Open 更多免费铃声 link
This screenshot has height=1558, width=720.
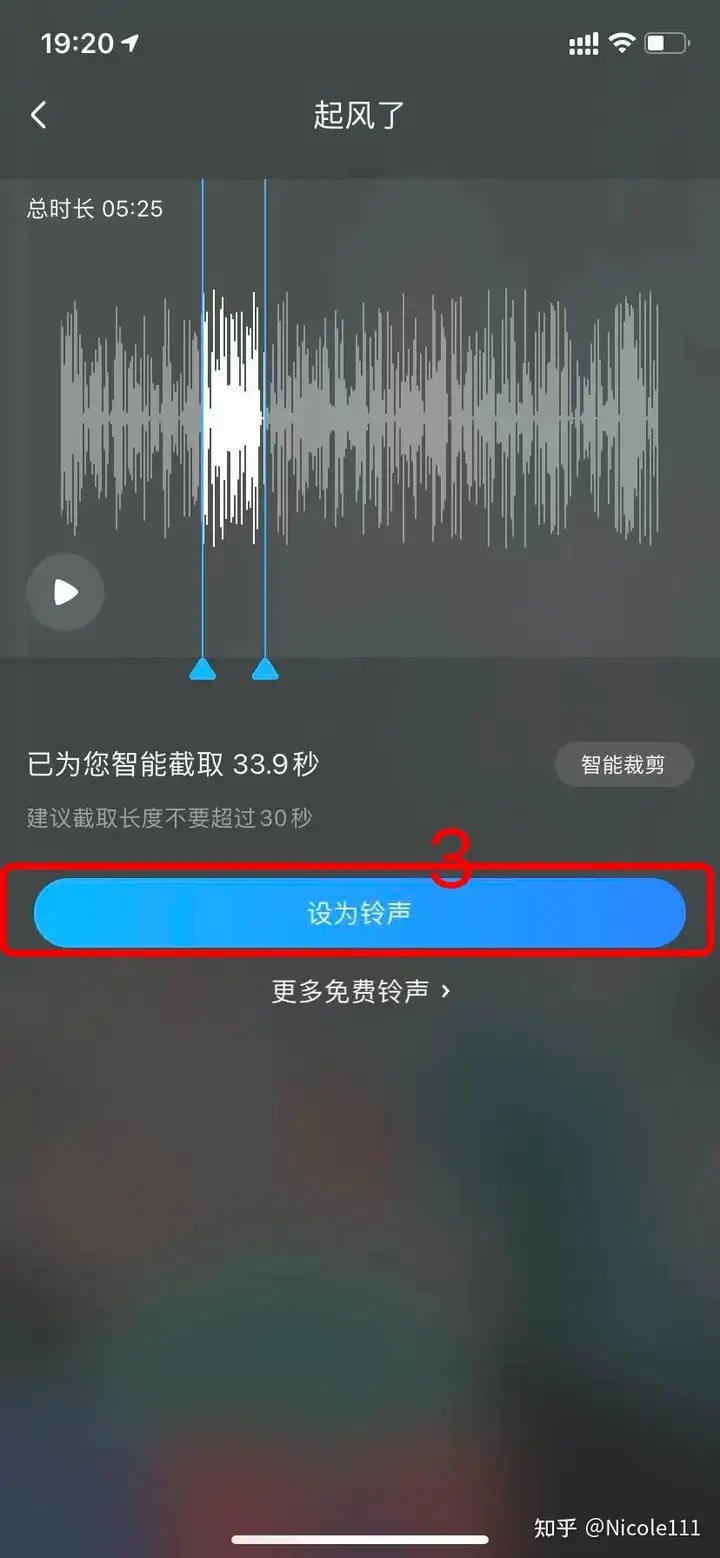pos(360,991)
